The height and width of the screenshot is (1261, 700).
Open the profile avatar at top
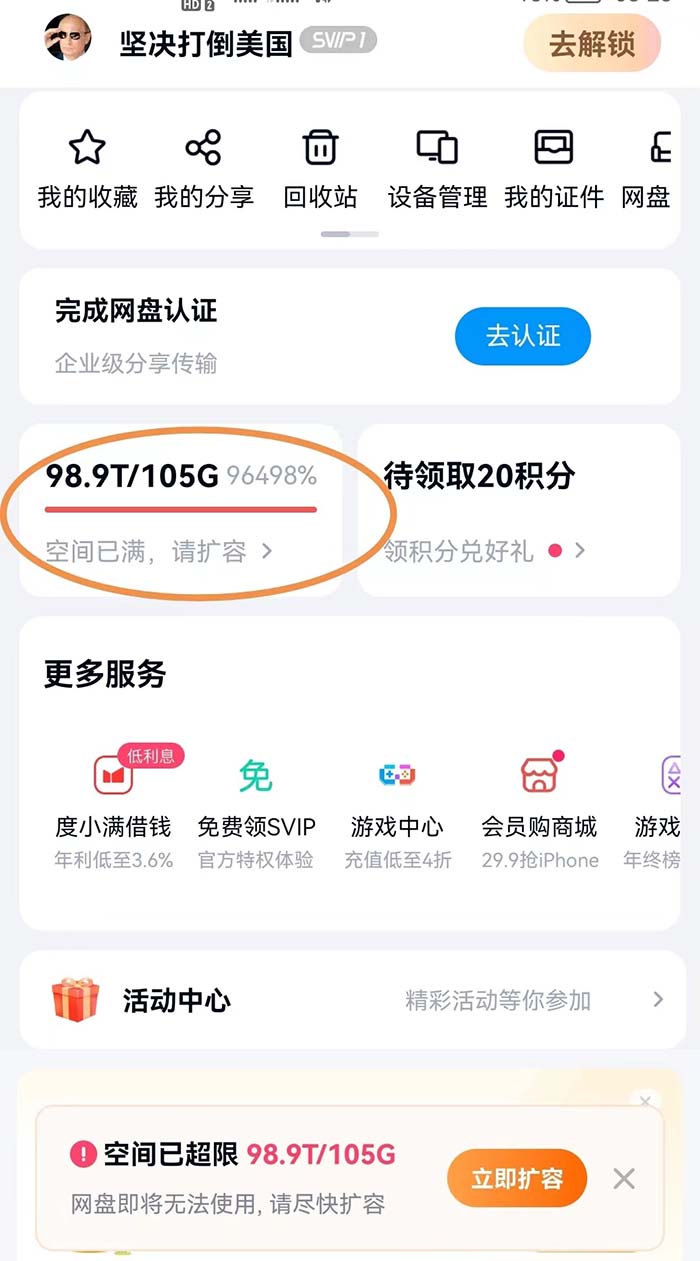coord(68,38)
